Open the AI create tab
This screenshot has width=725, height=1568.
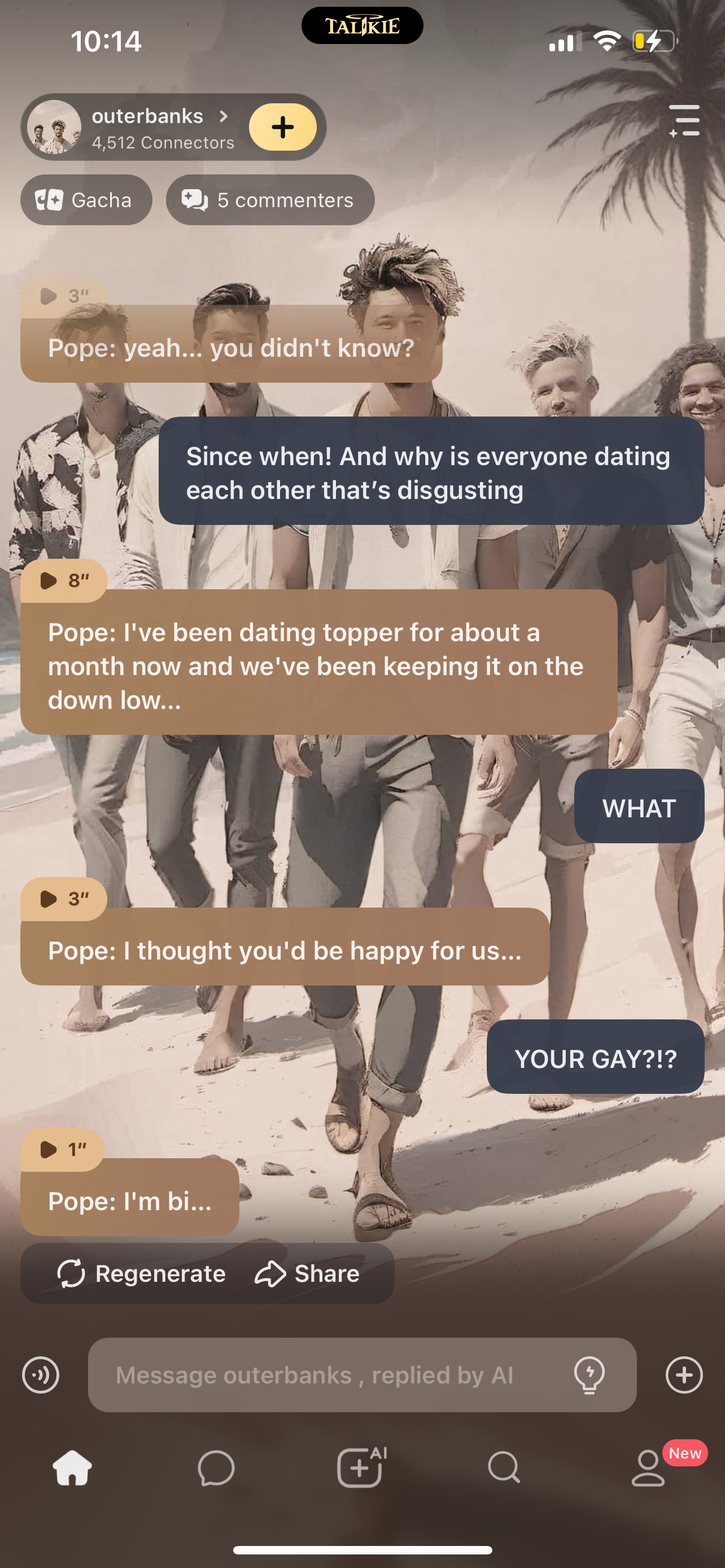click(x=361, y=1468)
